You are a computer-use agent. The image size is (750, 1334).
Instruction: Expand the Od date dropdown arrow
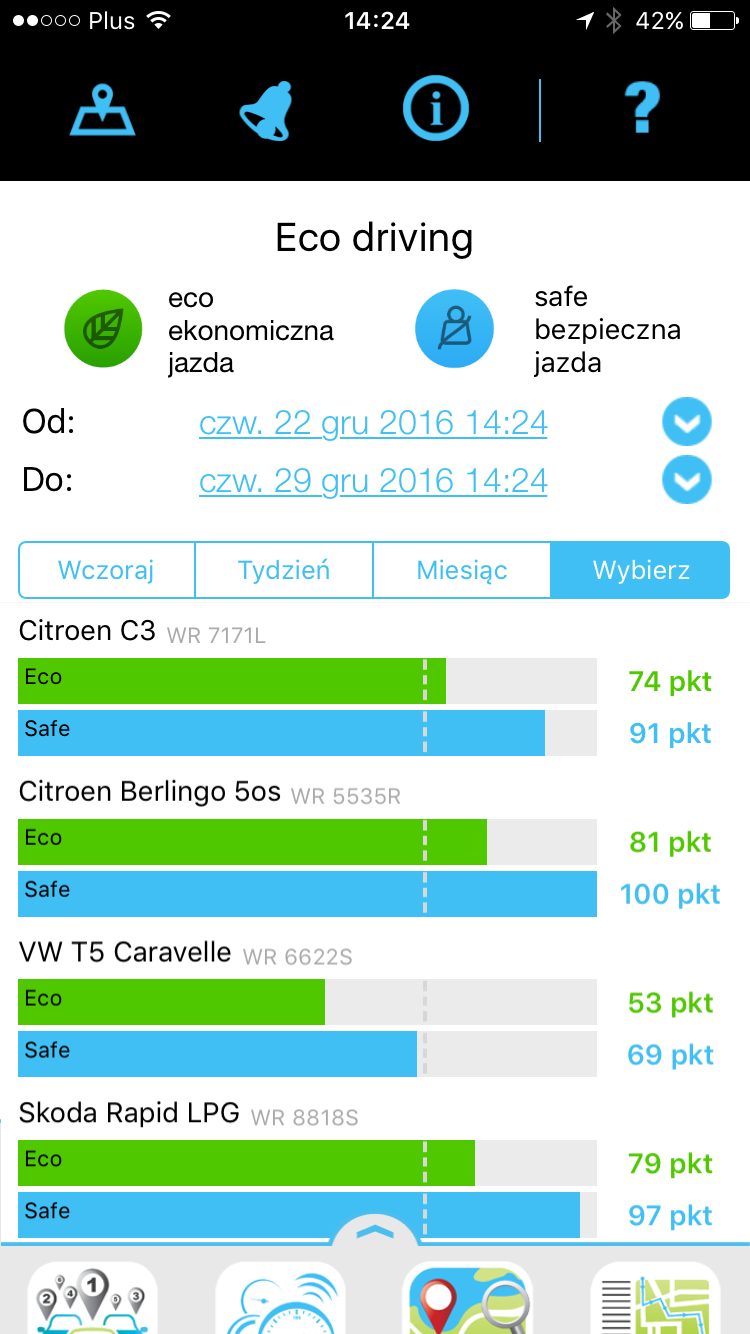pyautogui.click(x=687, y=423)
